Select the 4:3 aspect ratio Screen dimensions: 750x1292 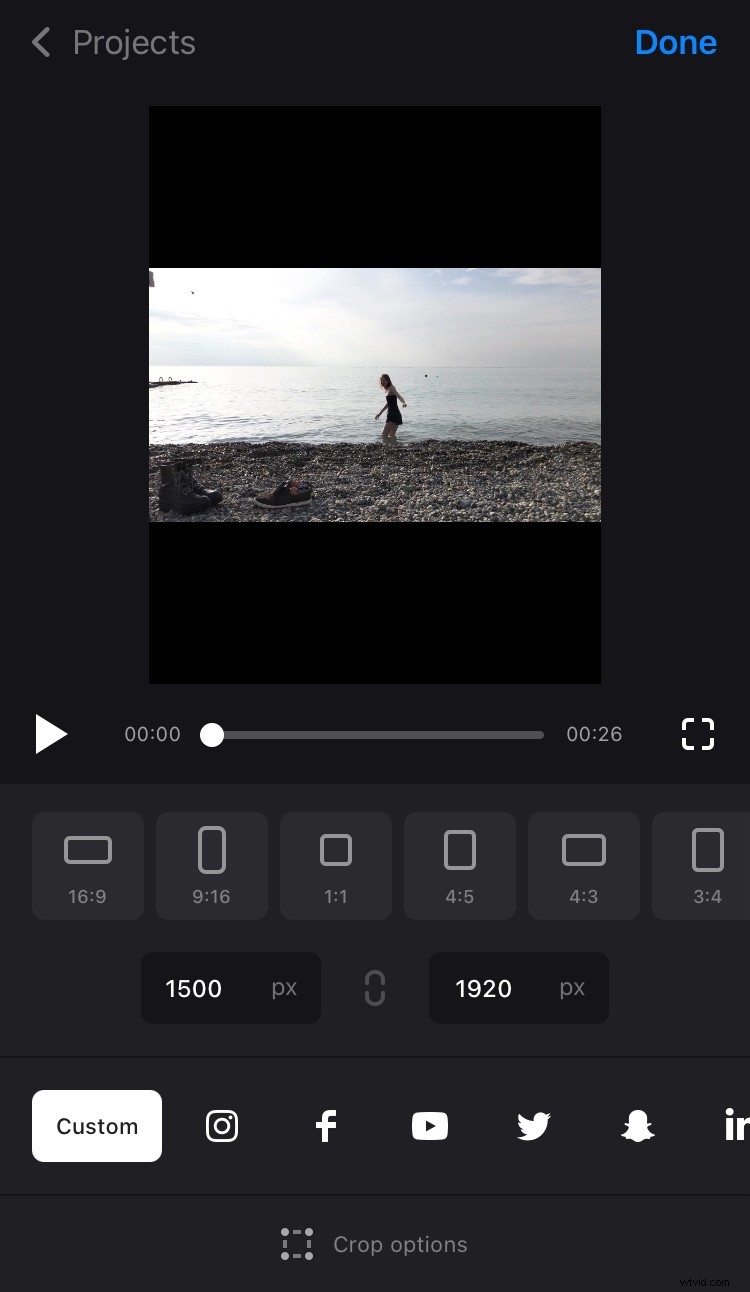pos(584,865)
